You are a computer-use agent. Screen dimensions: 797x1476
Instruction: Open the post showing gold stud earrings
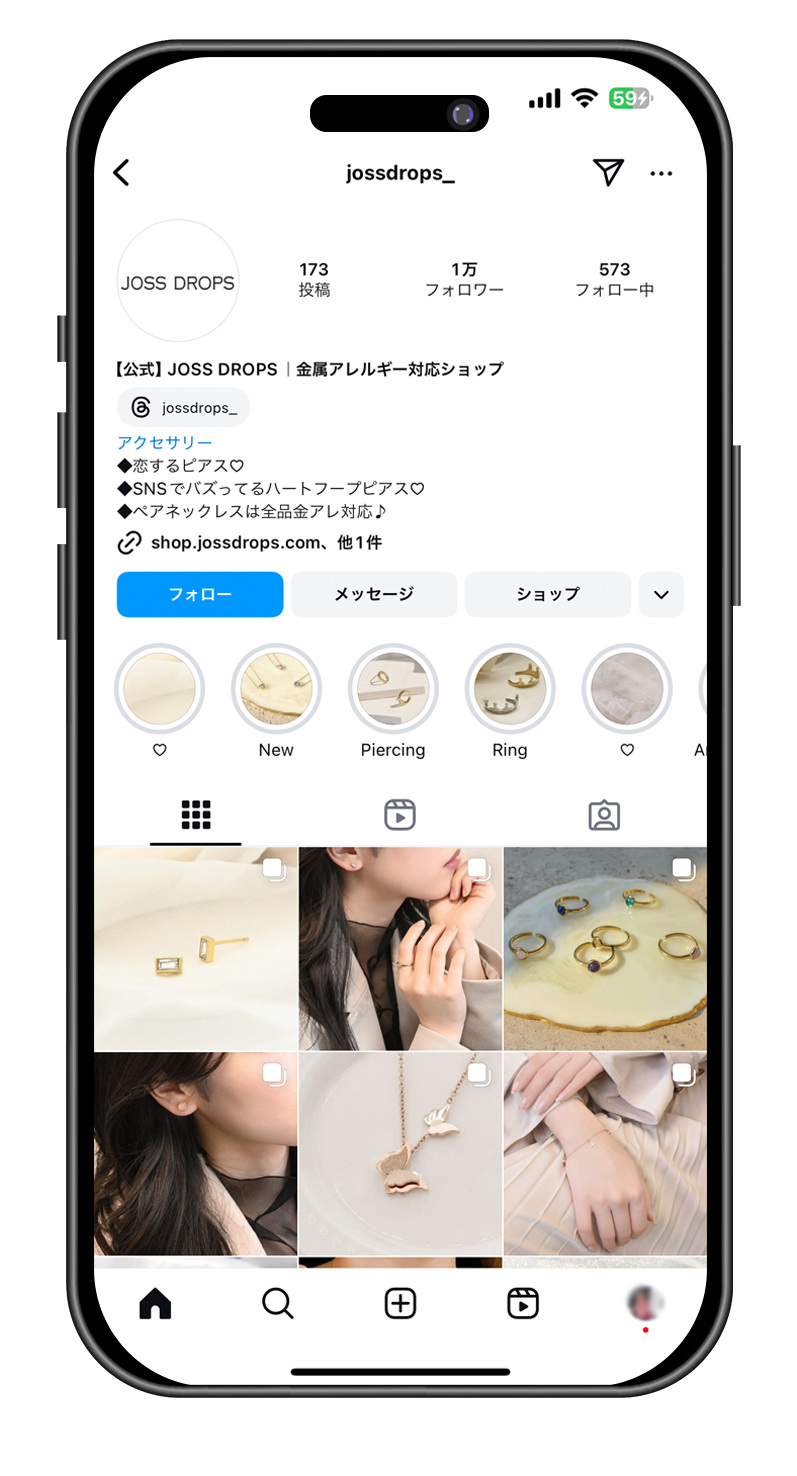(196, 948)
